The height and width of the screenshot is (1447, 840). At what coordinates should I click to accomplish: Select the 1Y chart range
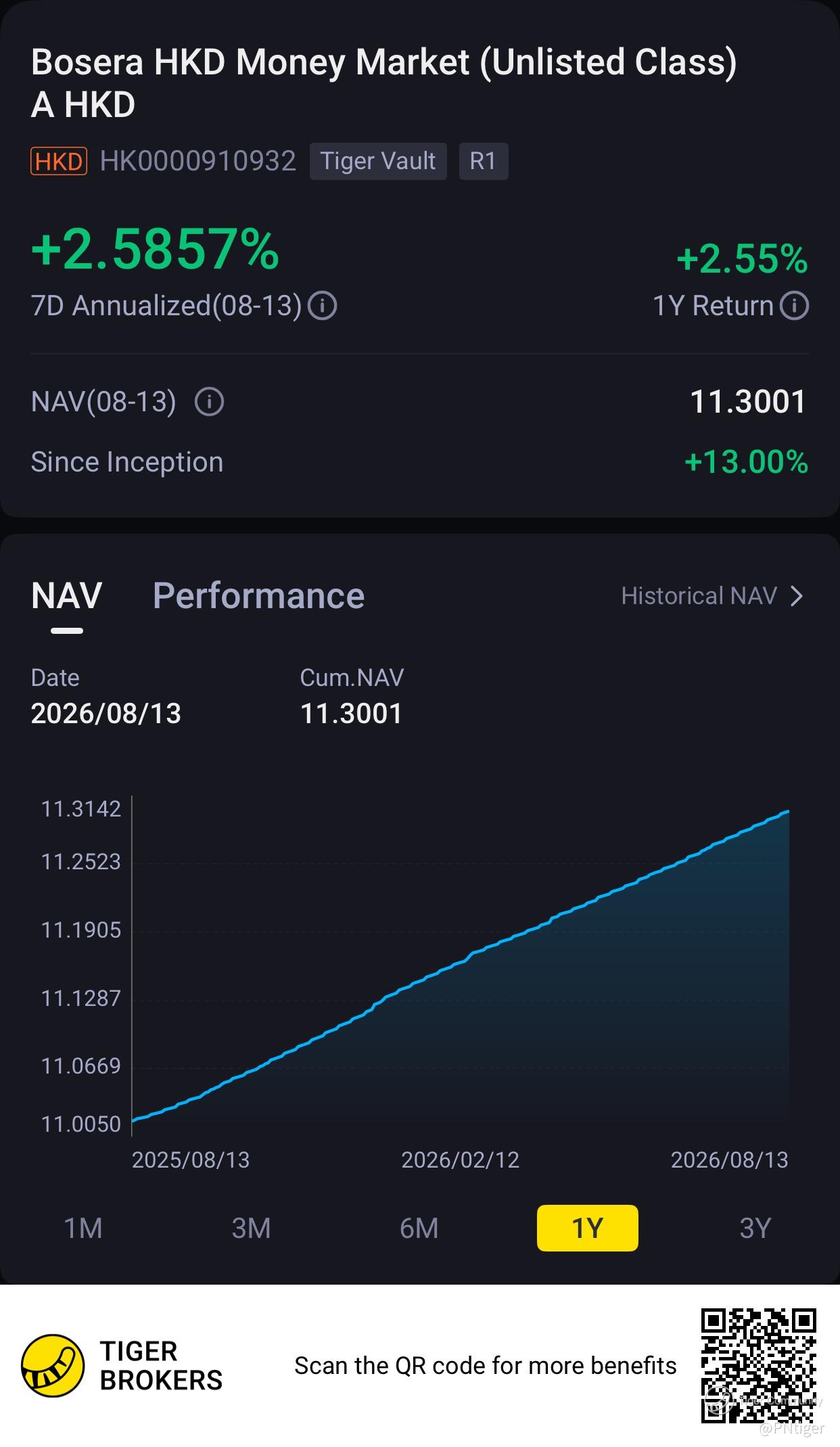point(587,1228)
